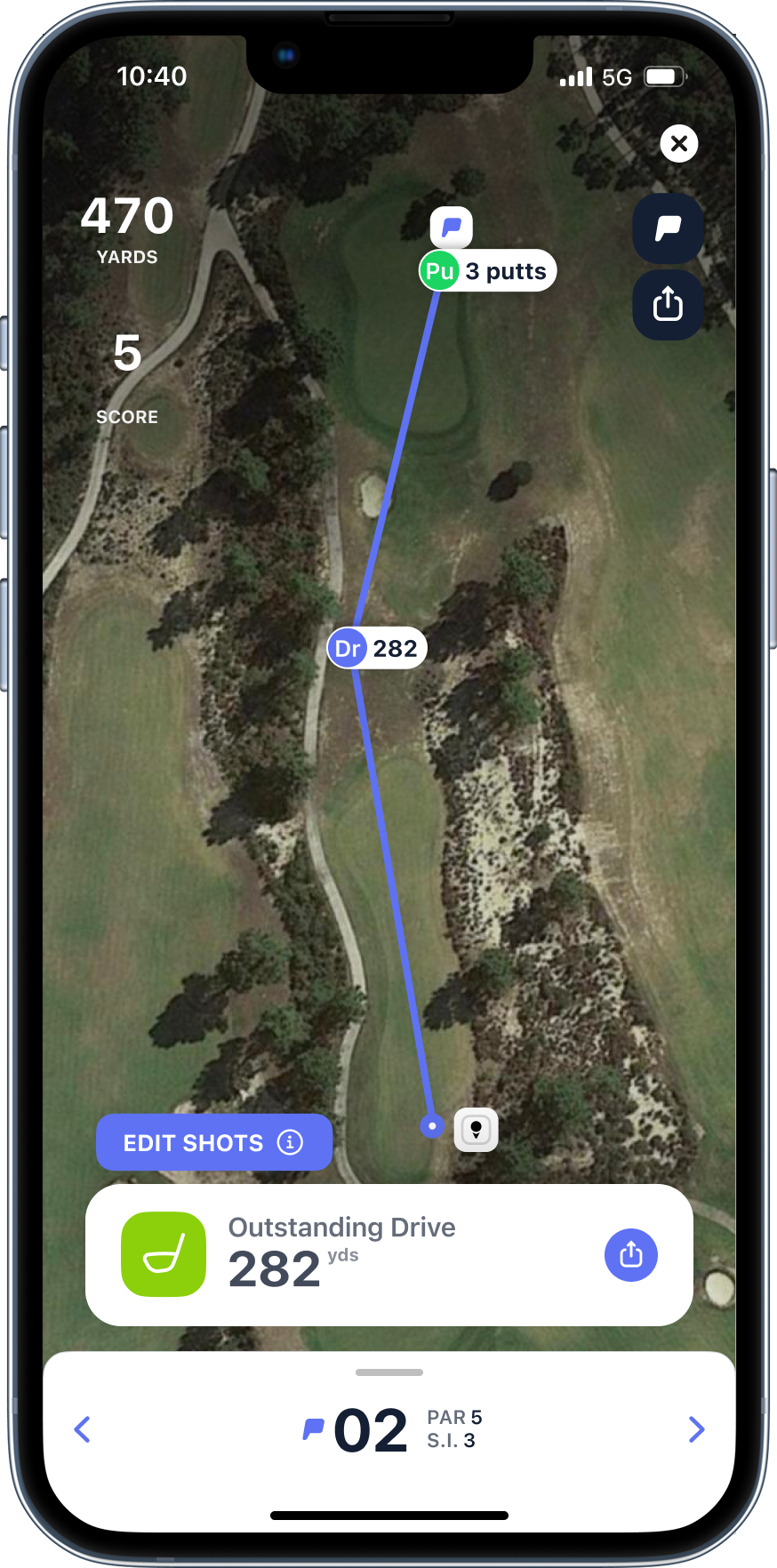
Task: Close the hole map view
Action: click(x=679, y=143)
